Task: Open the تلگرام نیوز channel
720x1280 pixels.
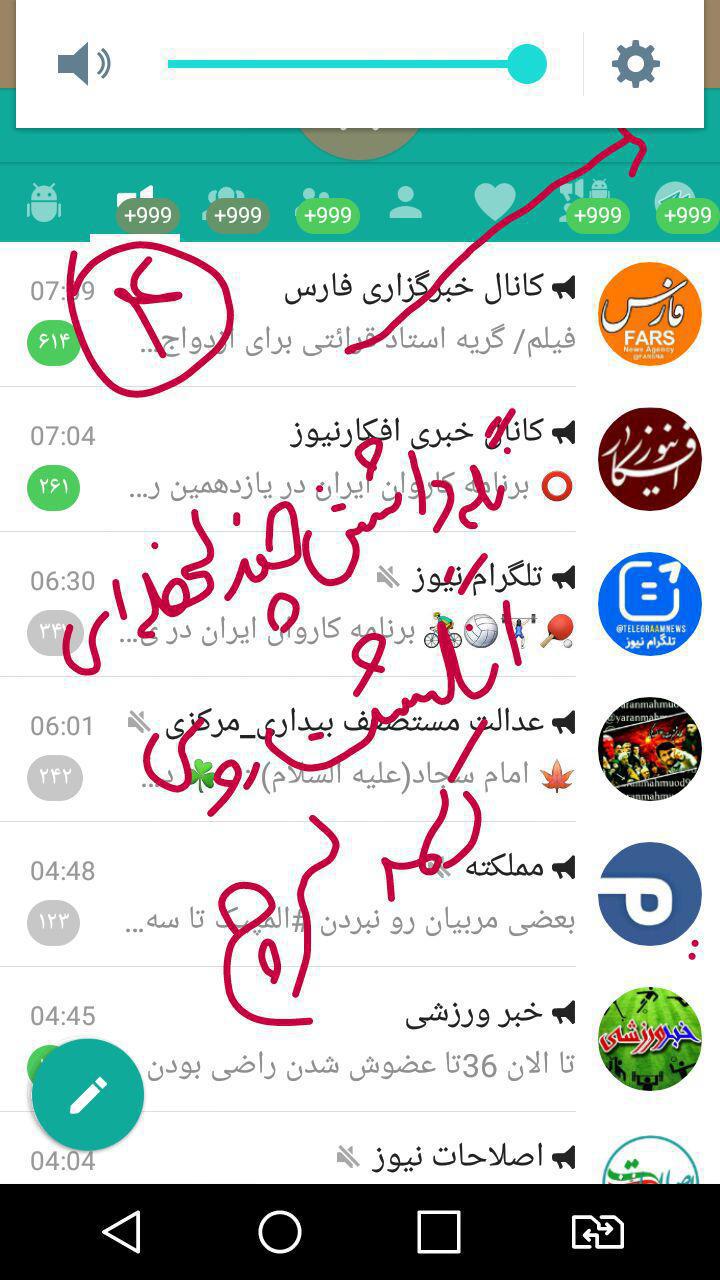Action: point(360,604)
